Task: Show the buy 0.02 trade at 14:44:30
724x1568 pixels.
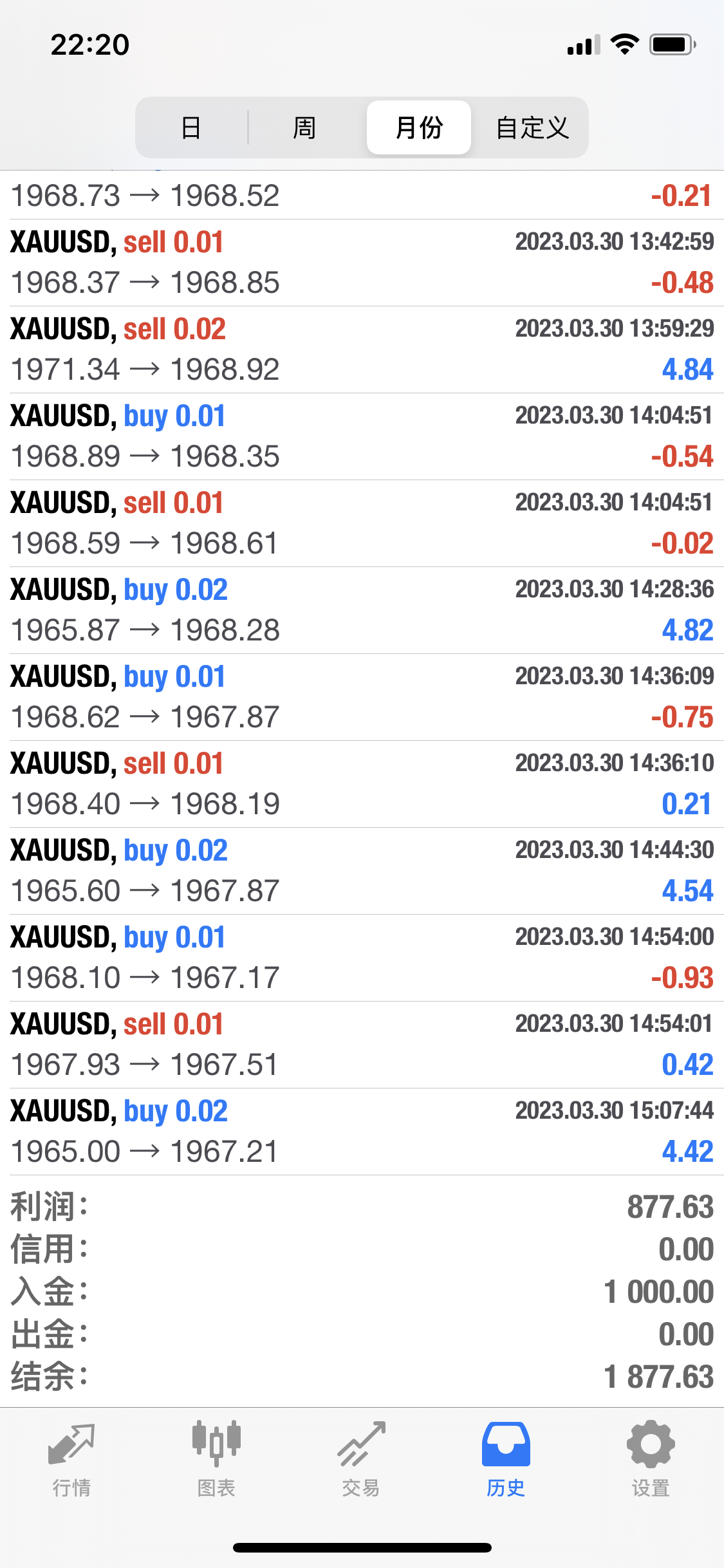Action: click(362, 871)
